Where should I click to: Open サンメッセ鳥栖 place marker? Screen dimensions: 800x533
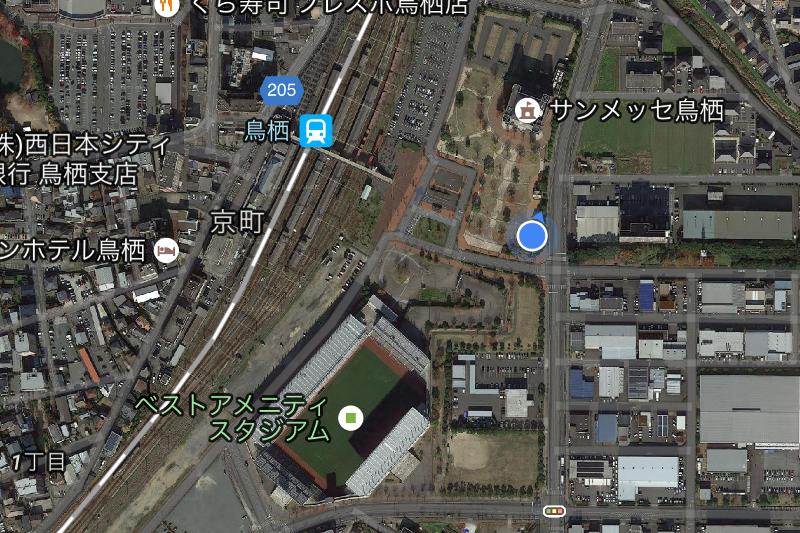[x=527, y=111]
